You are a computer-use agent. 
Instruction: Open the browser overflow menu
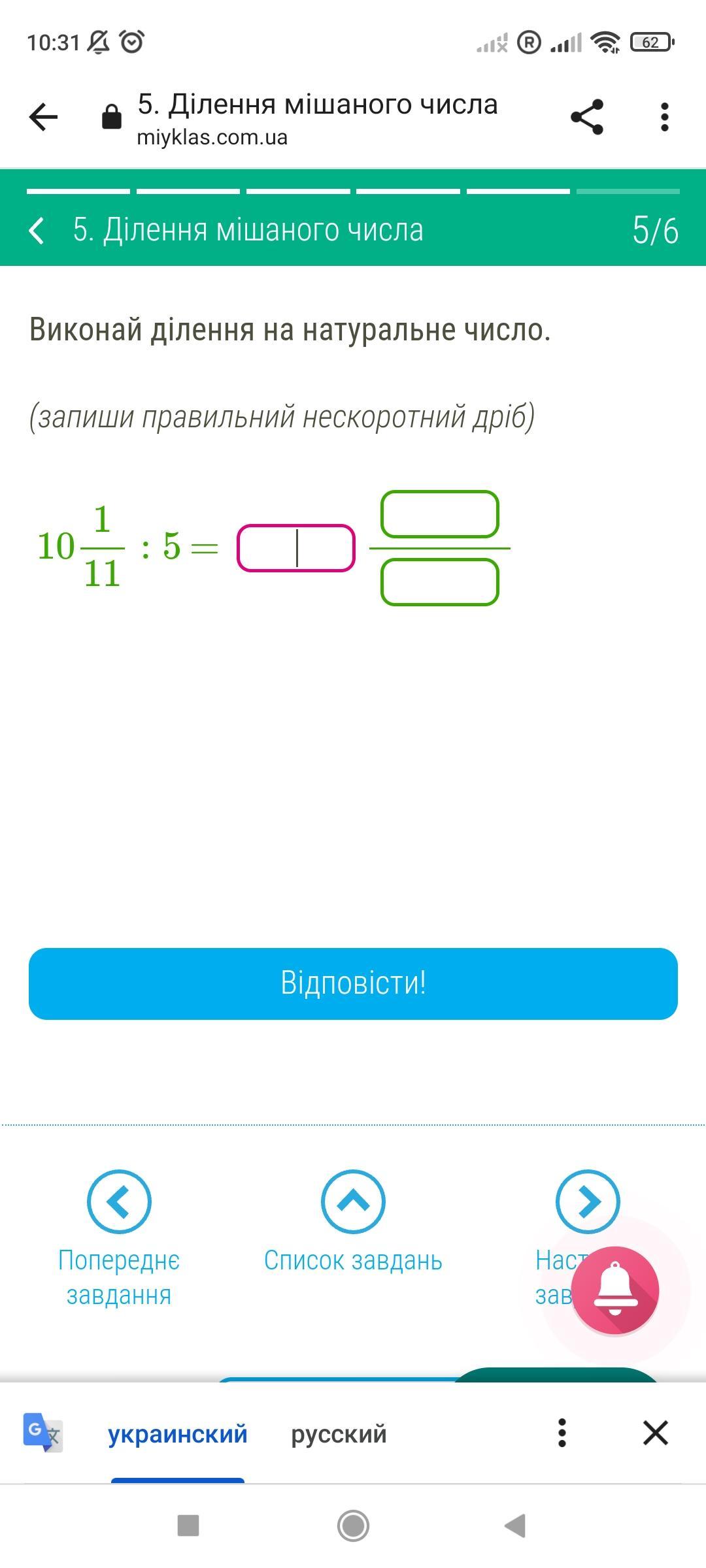tap(664, 118)
